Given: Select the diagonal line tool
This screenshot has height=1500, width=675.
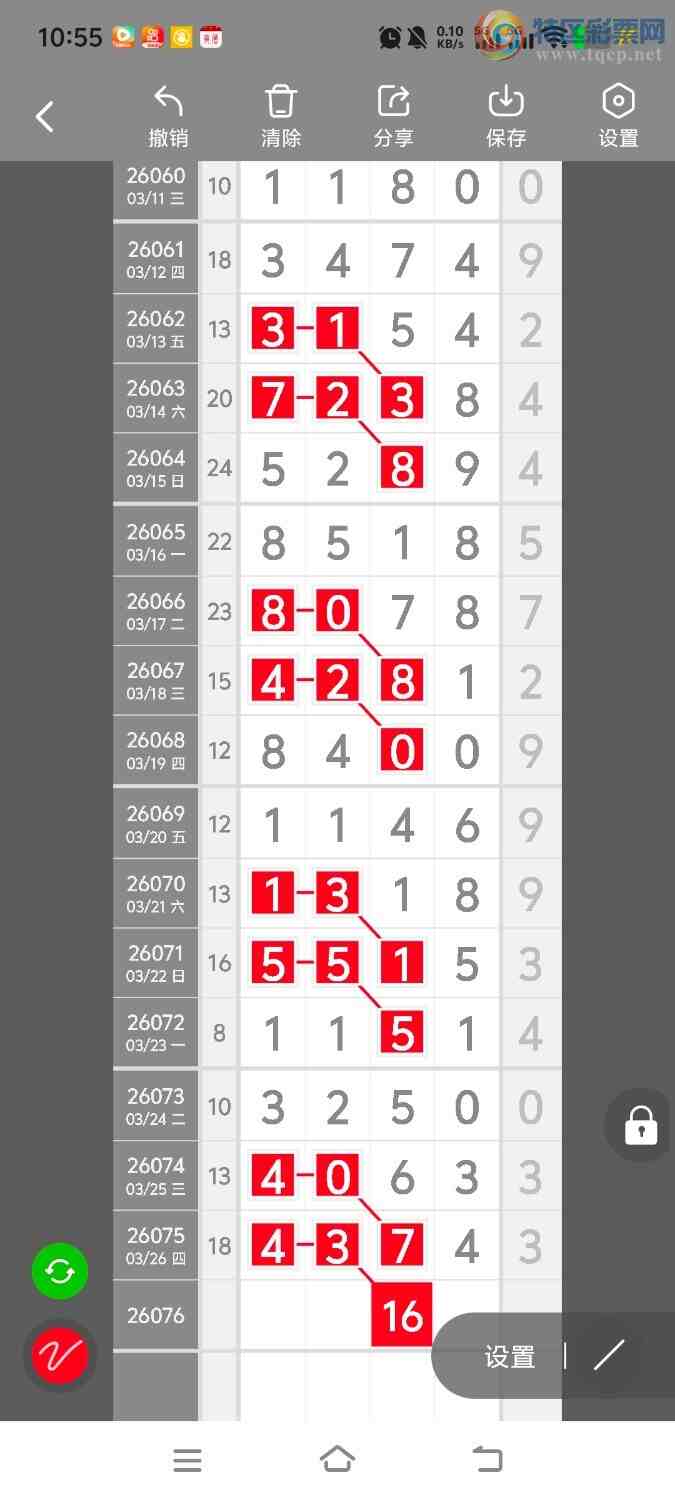Looking at the screenshot, I should [x=608, y=1356].
